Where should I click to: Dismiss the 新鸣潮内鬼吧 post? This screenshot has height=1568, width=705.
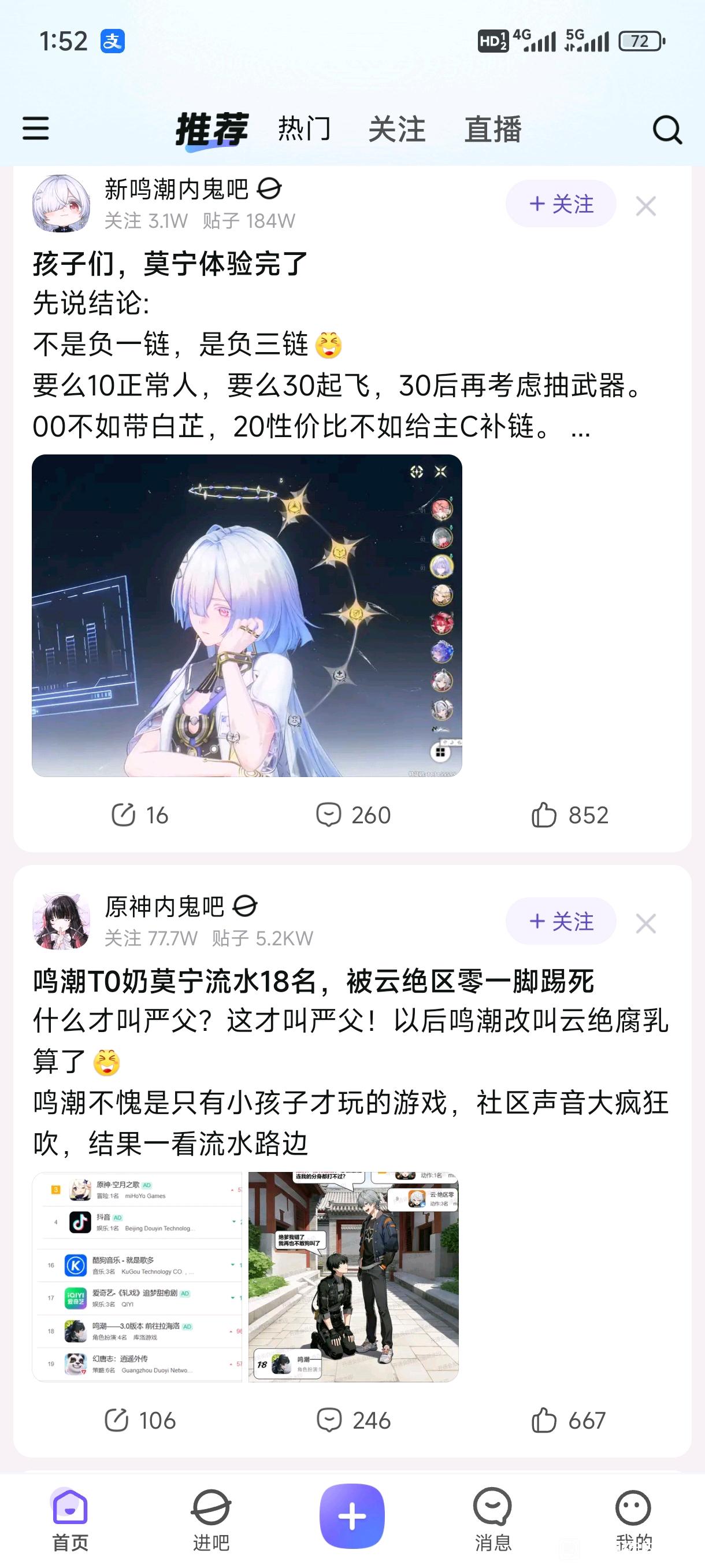click(x=645, y=206)
